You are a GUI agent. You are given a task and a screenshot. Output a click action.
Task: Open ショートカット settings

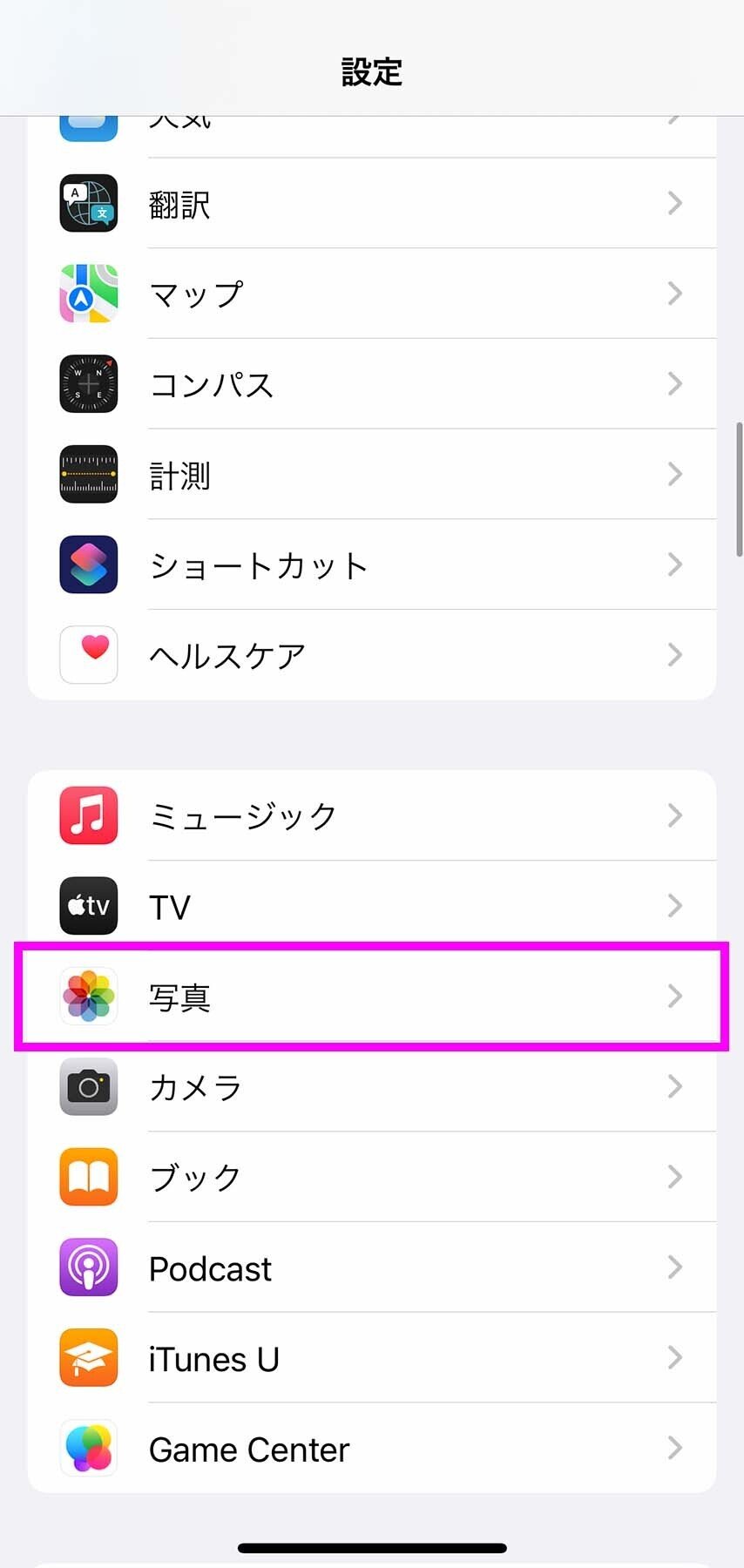click(372, 565)
